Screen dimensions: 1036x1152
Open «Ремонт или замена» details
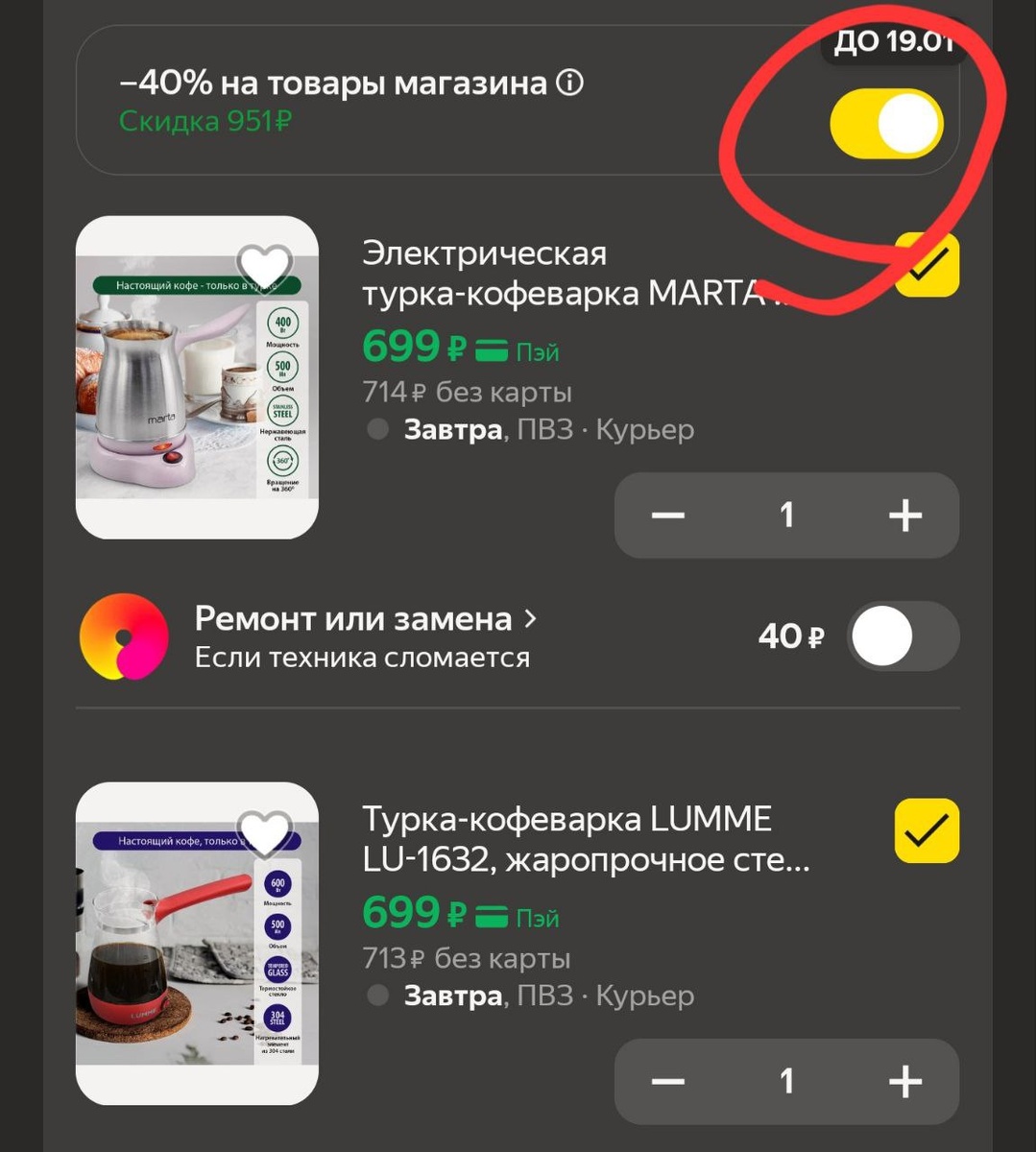[x=365, y=619]
